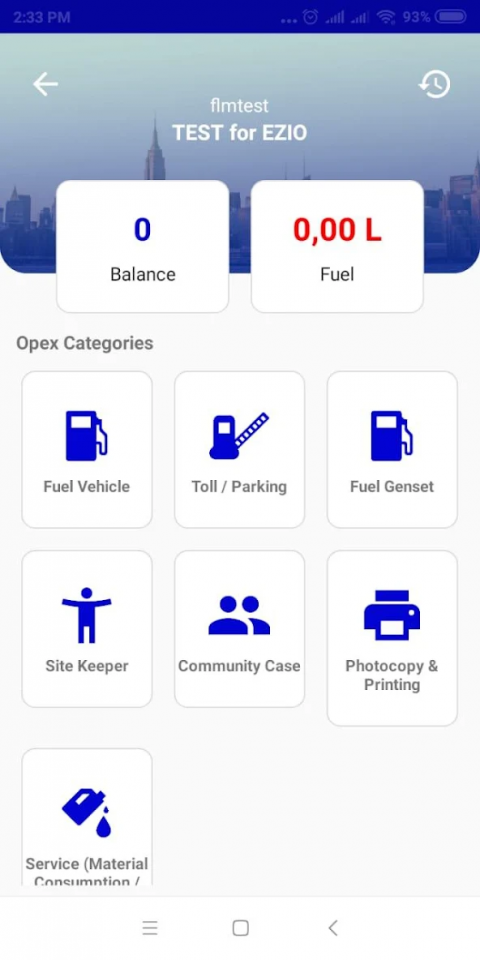The height and width of the screenshot is (960, 480).
Task: Choose the Toll / Parking category
Action: [x=239, y=449]
